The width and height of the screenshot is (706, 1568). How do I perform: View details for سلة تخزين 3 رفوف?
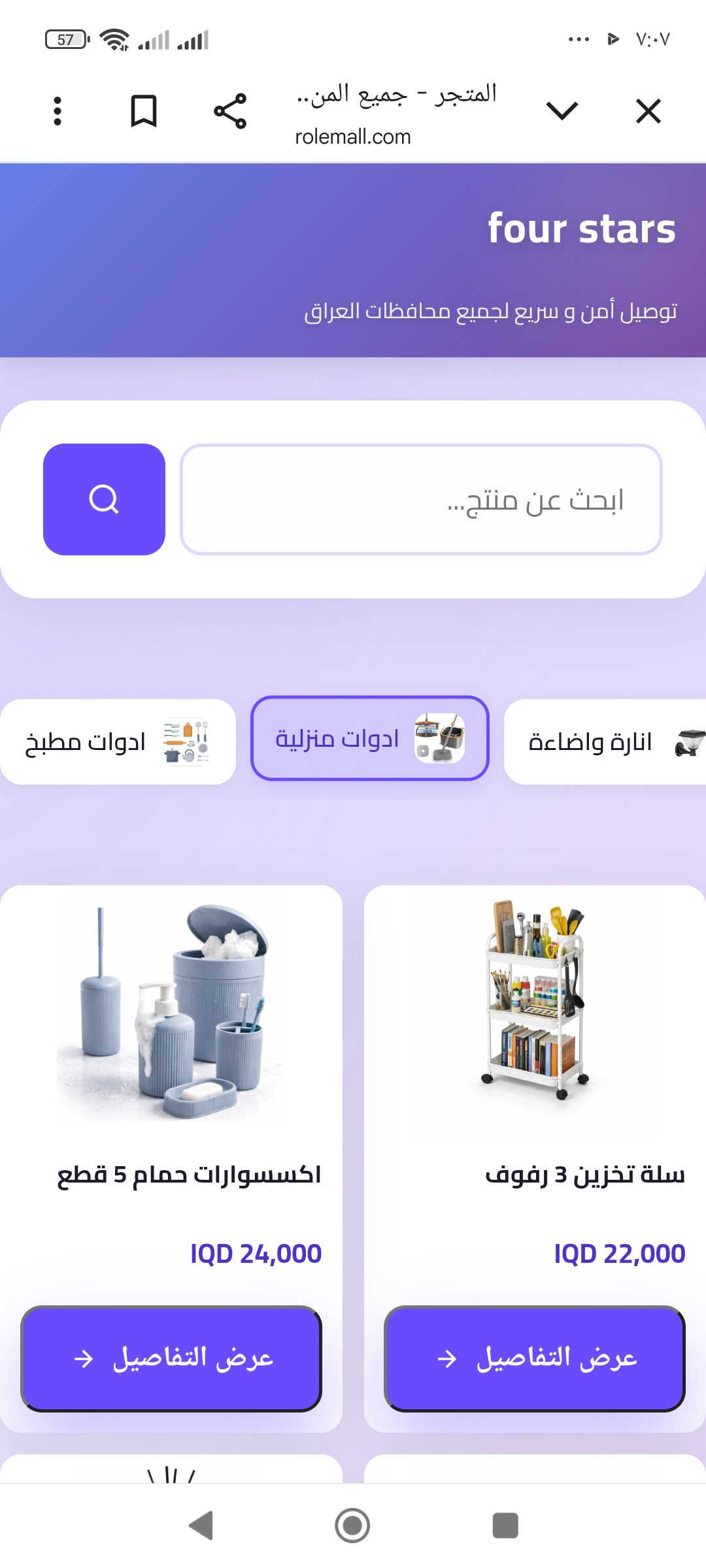535,1358
